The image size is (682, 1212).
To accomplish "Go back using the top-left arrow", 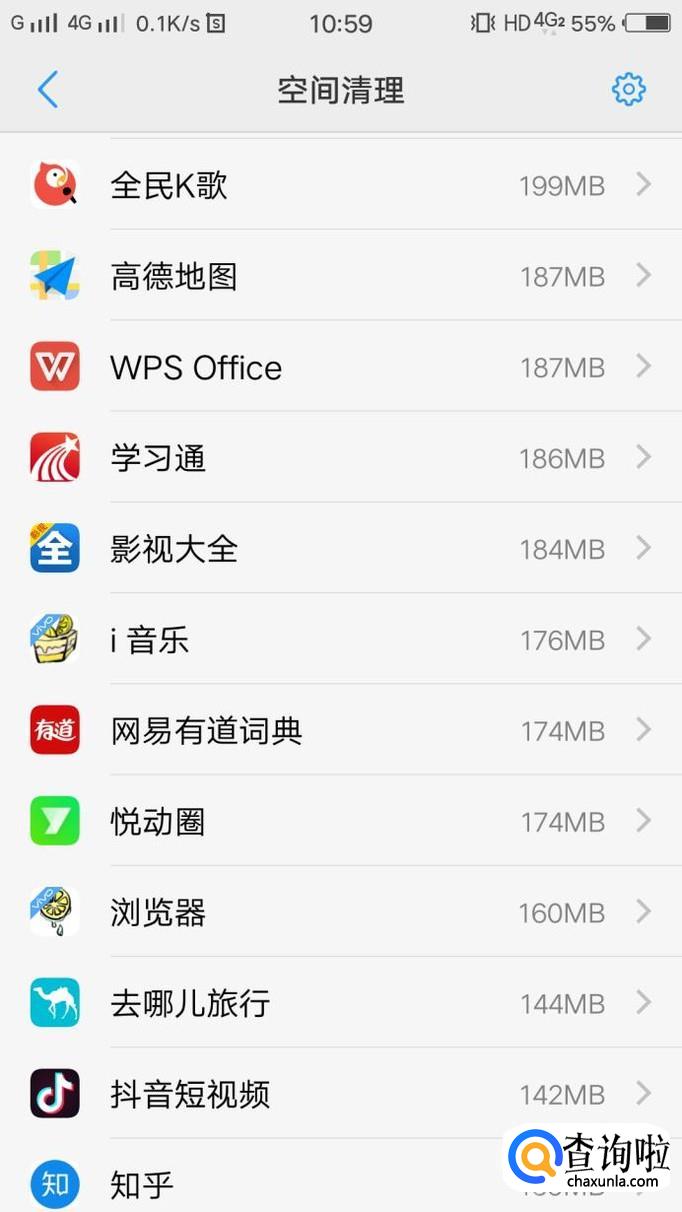I will [x=48, y=90].
